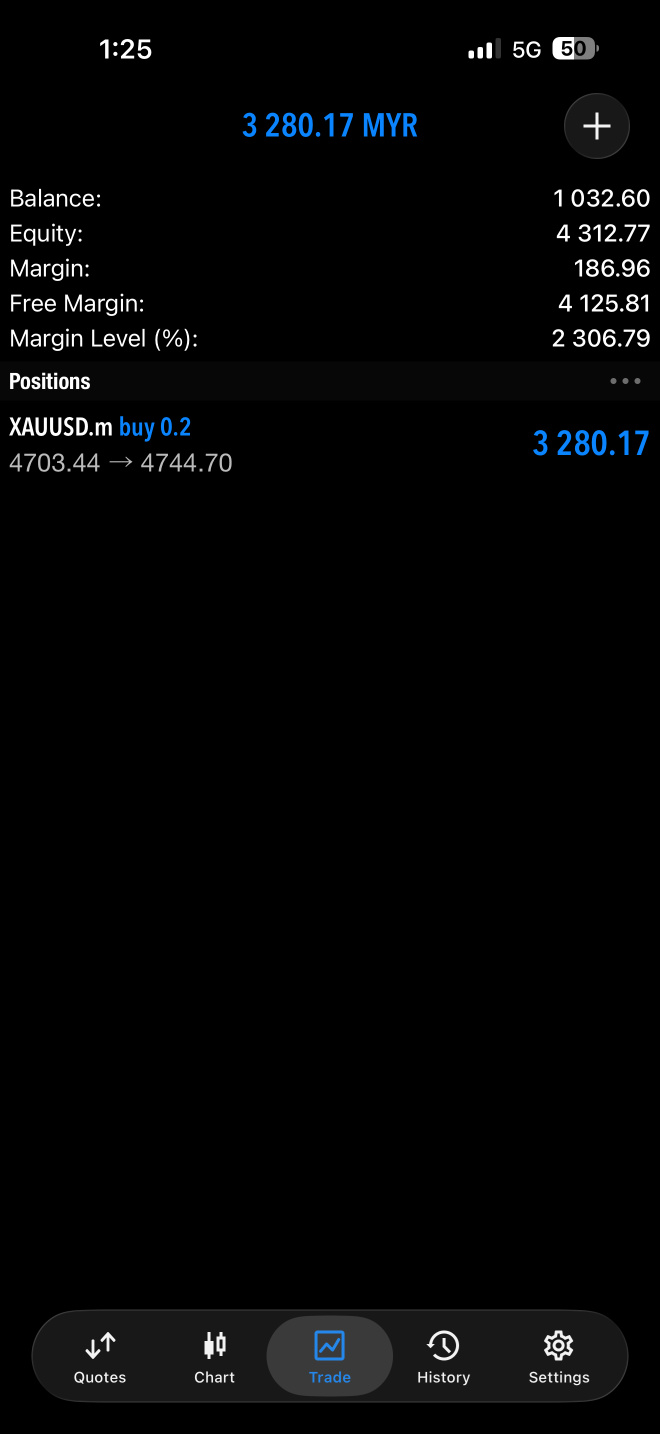Open the Settings tab
This screenshot has height=1434, width=660.
pyautogui.click(x=559, y=1357)
